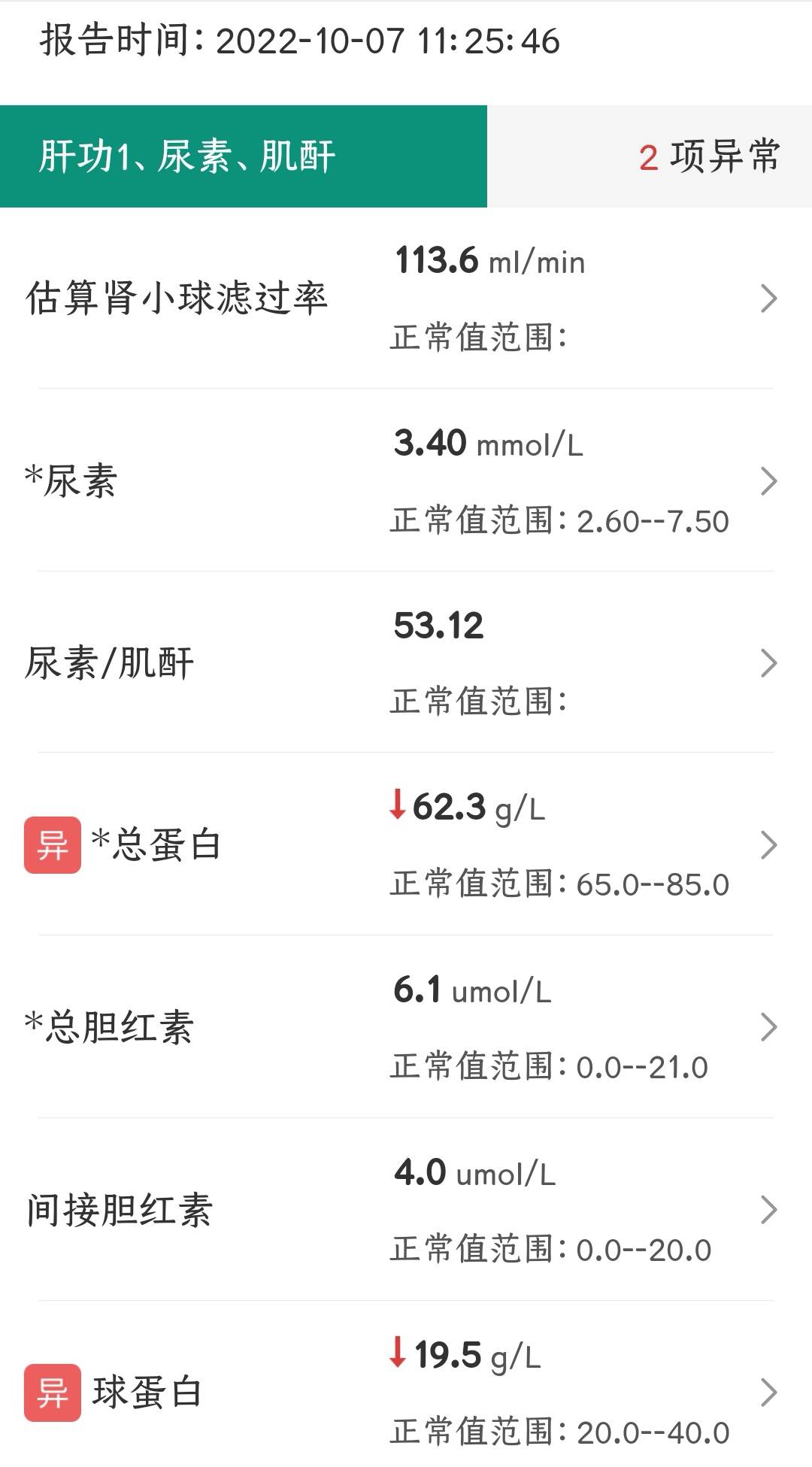Expand details for the *尿素 item
The height and width of the screenshot is (1467, 812).
pos(768,481)
